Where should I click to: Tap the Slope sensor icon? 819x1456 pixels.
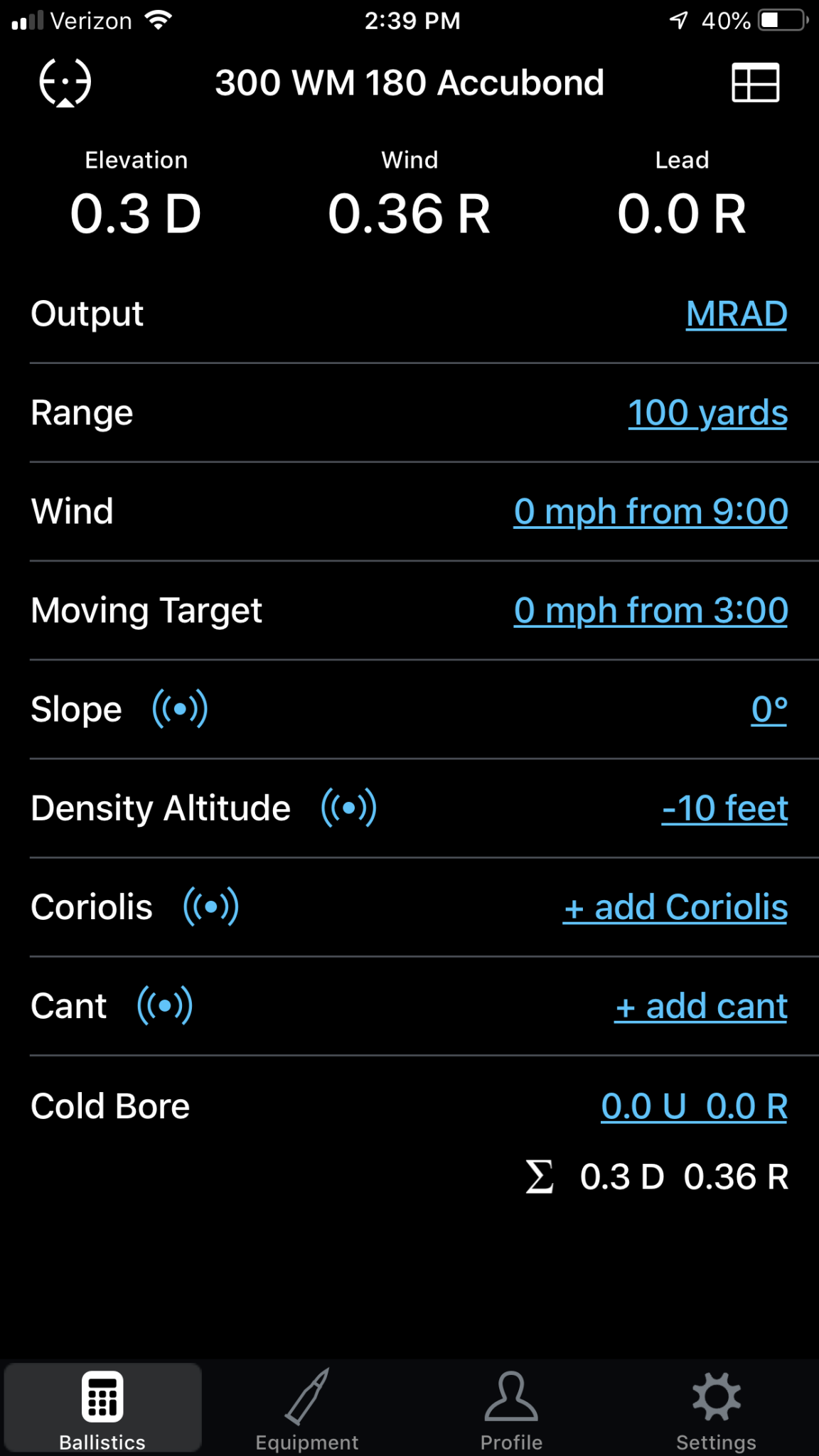pyautogui.click(x=180, y=709)
